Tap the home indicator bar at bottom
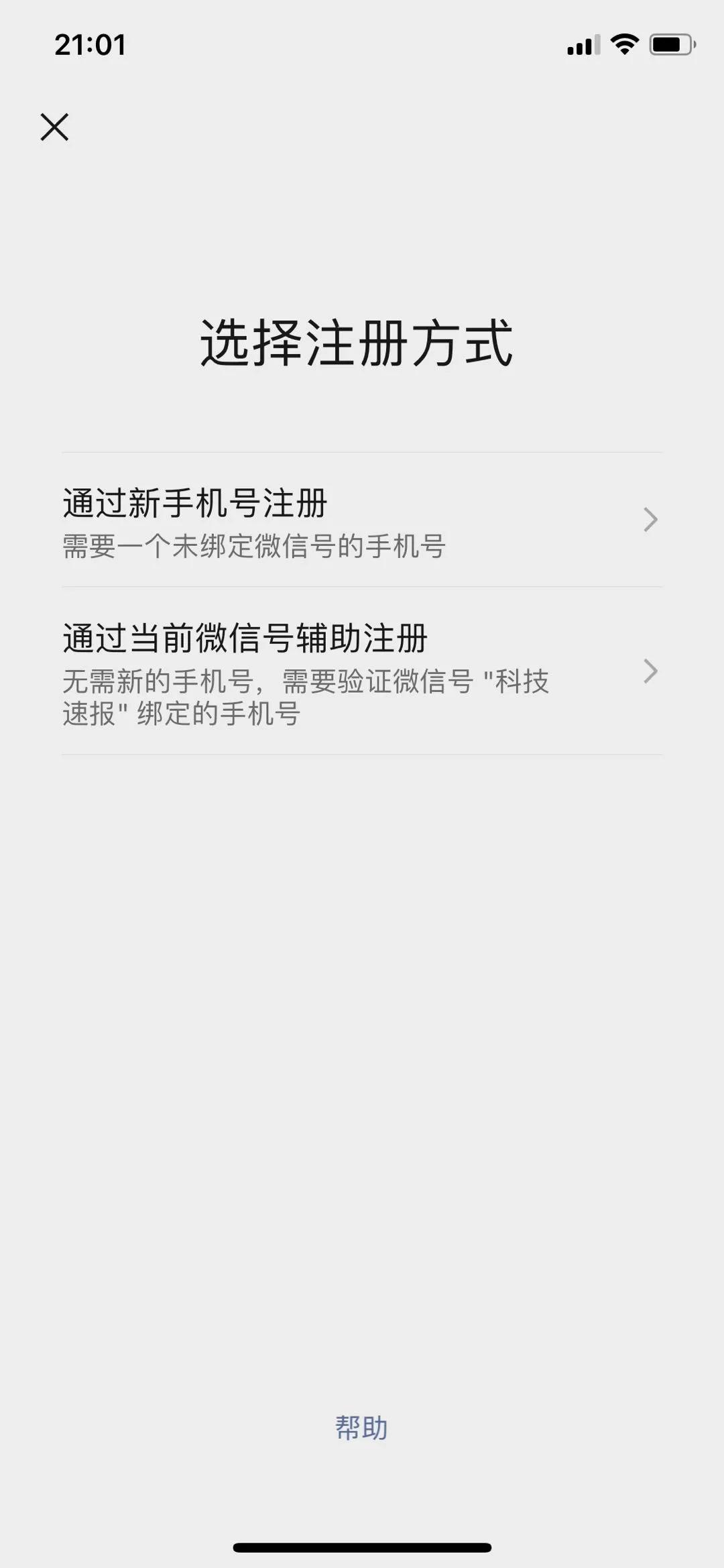 point(362,1545)
